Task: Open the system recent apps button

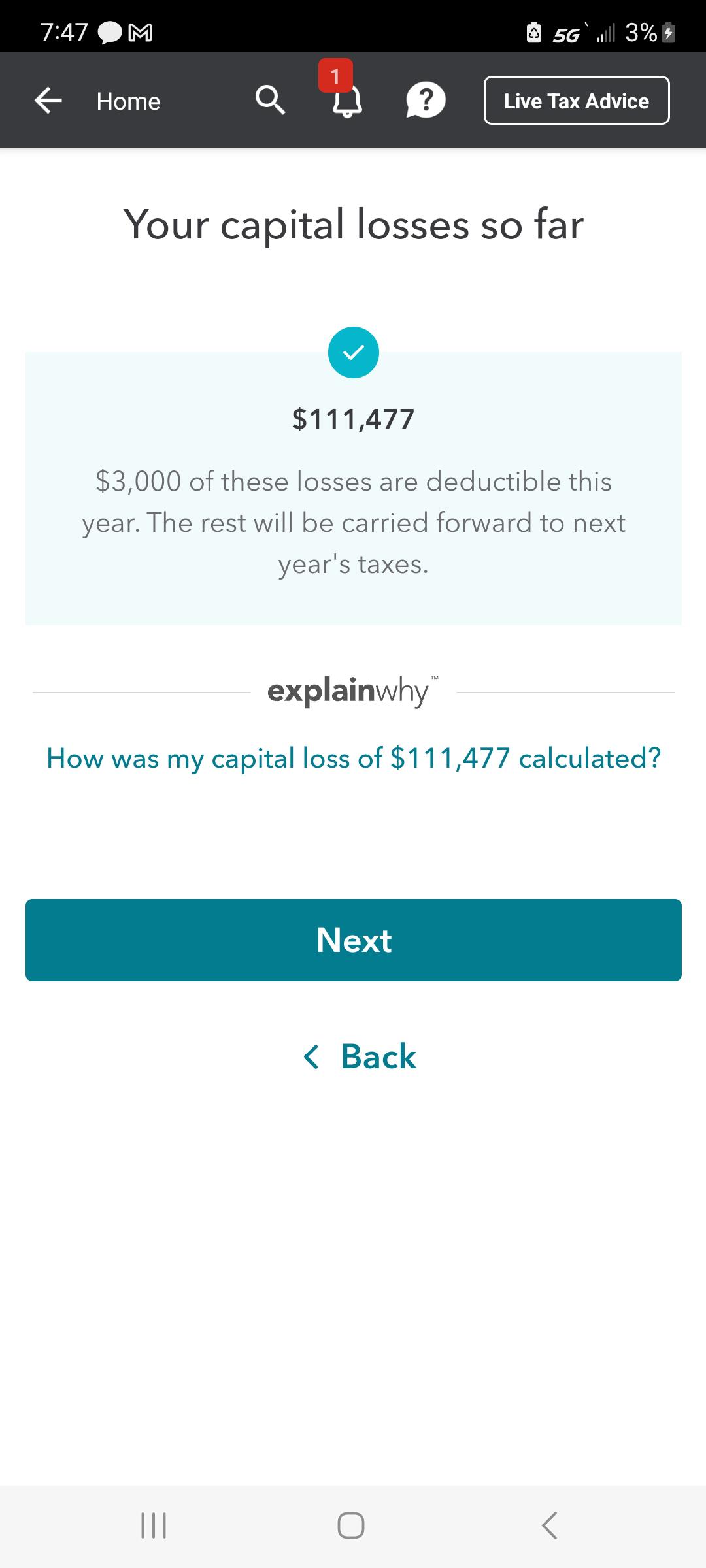Action: 154,1526
